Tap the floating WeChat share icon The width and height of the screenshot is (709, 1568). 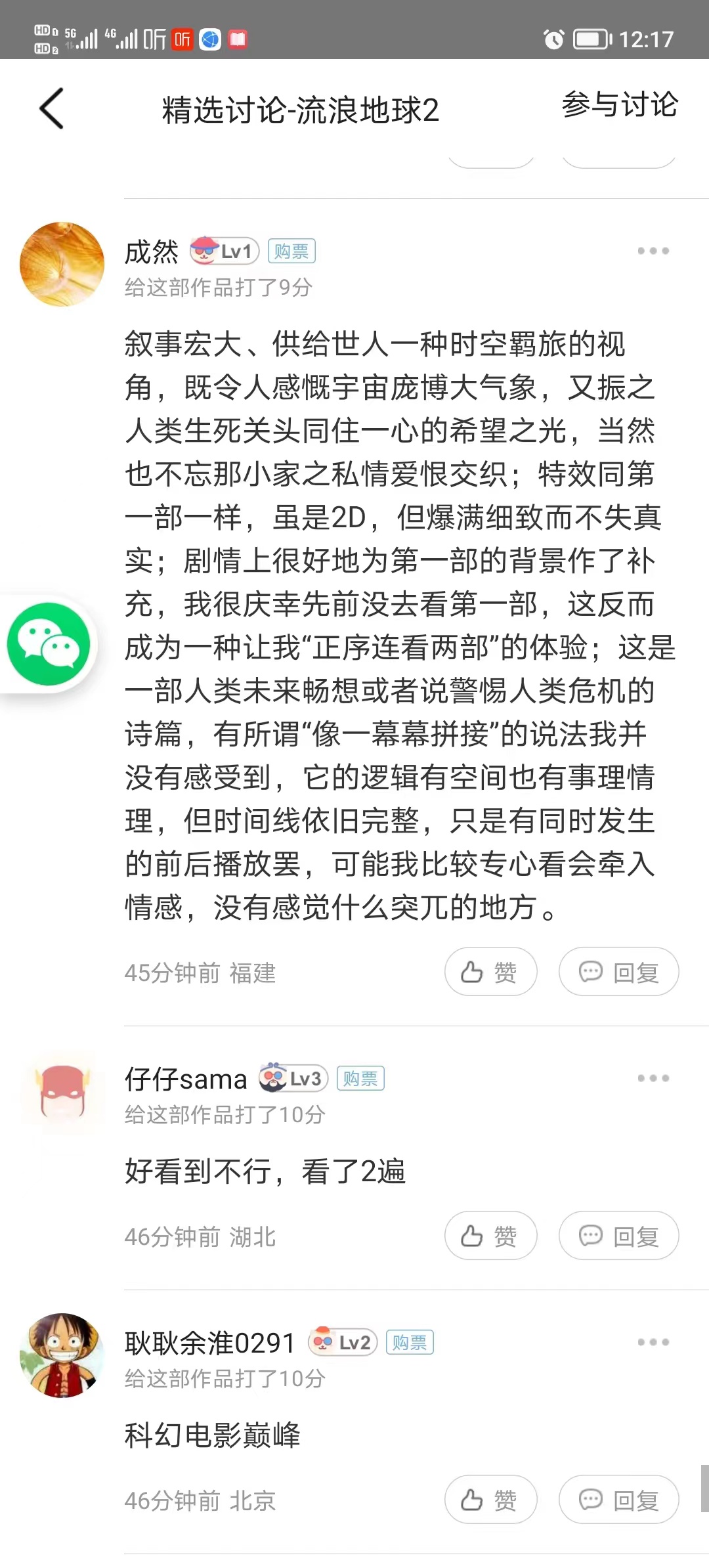point(49,644)
